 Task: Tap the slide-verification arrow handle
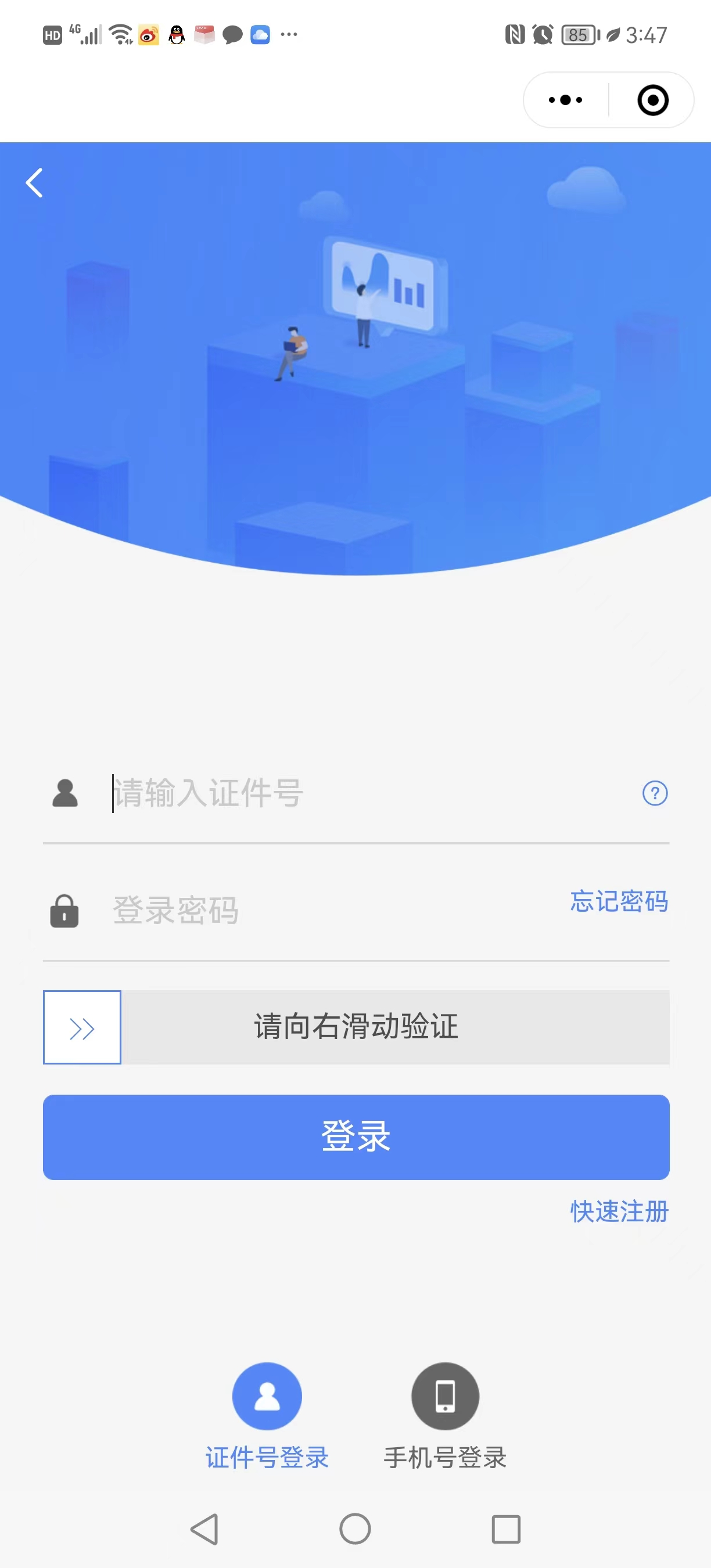82,1027
